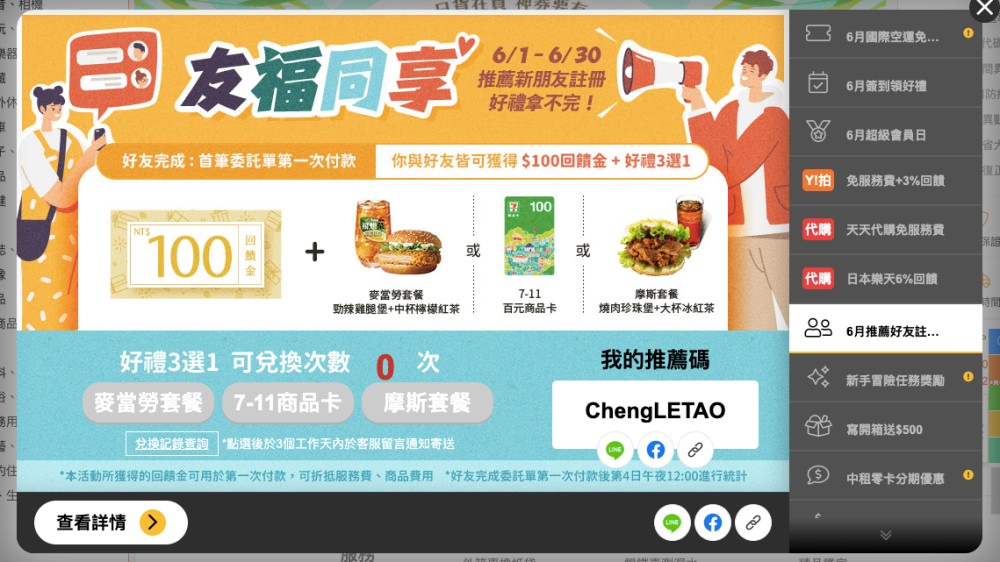Open 6月國際空運免運 promotion
The image size is (1000, 562).
tap(885, 36)
